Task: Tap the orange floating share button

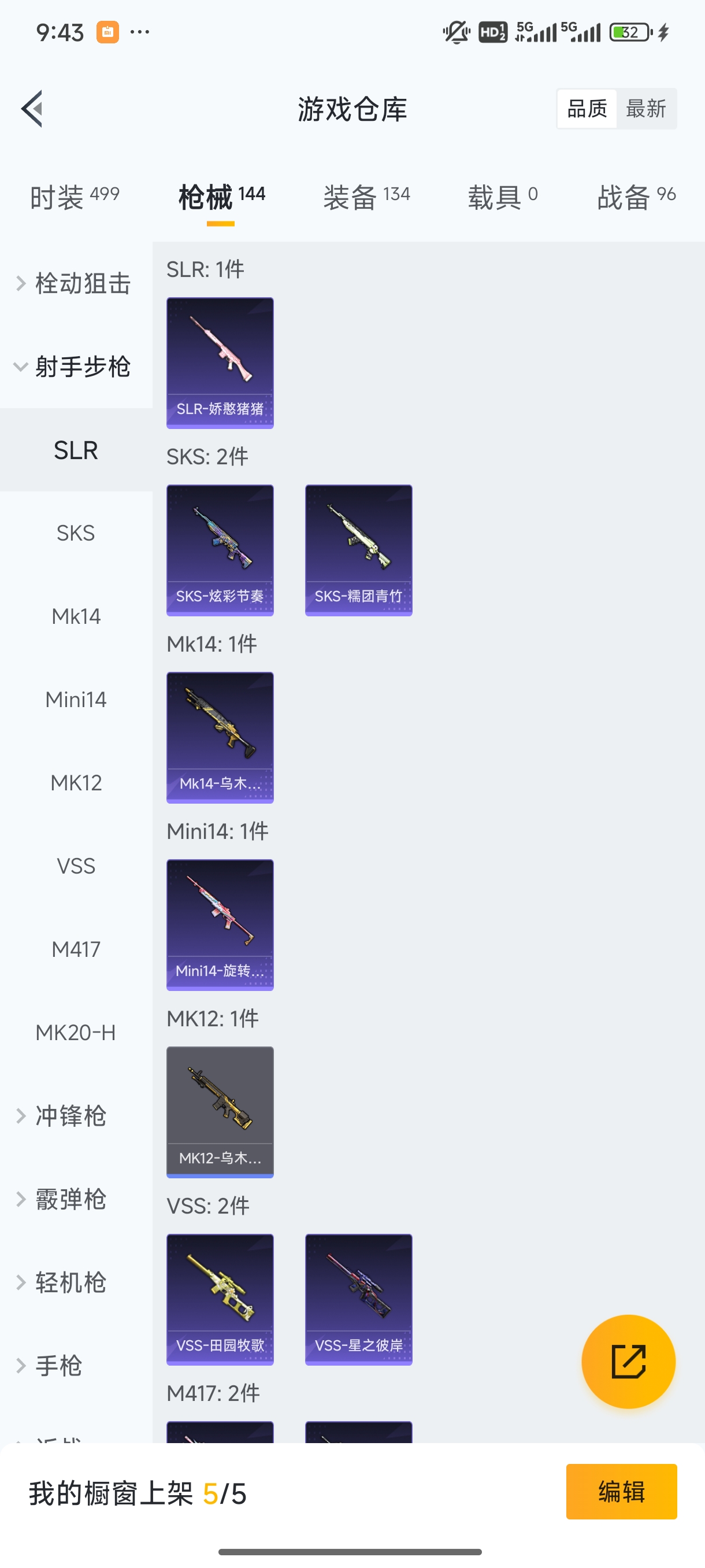Action: pos(628,1362)
